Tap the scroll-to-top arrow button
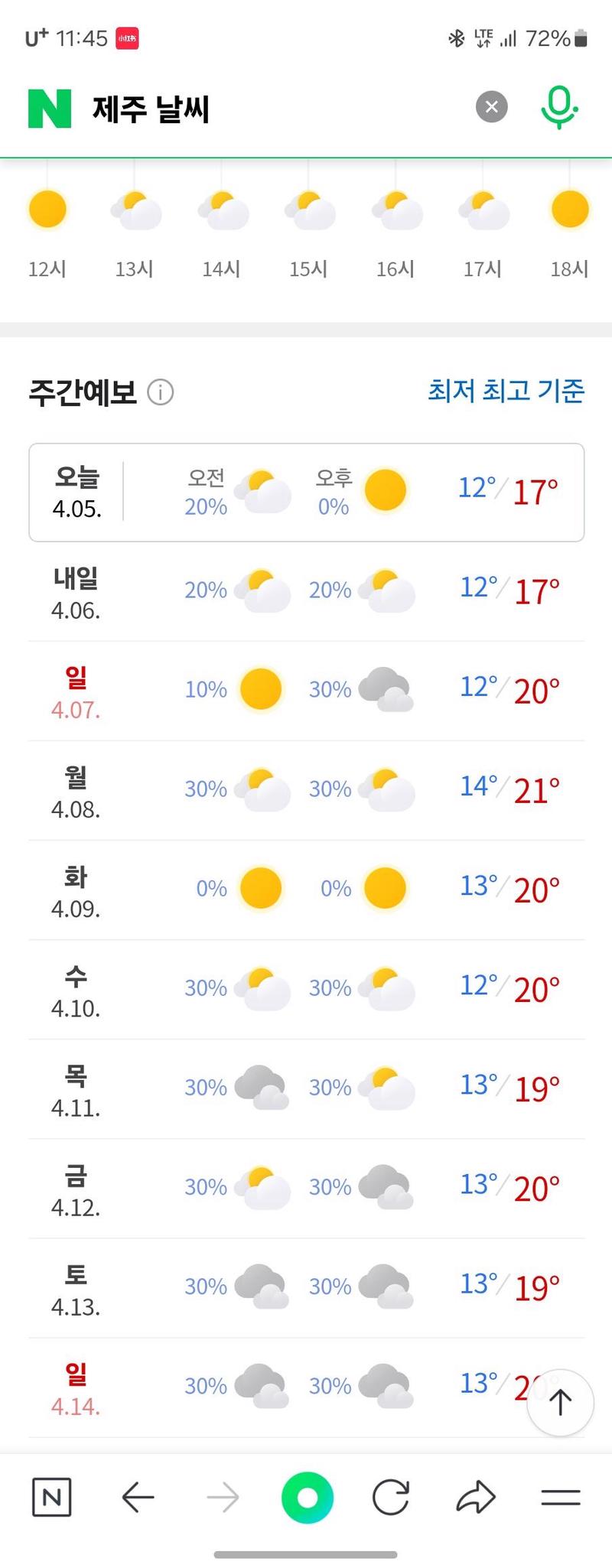612x1568 pixels. click(x=561, y=1403)
